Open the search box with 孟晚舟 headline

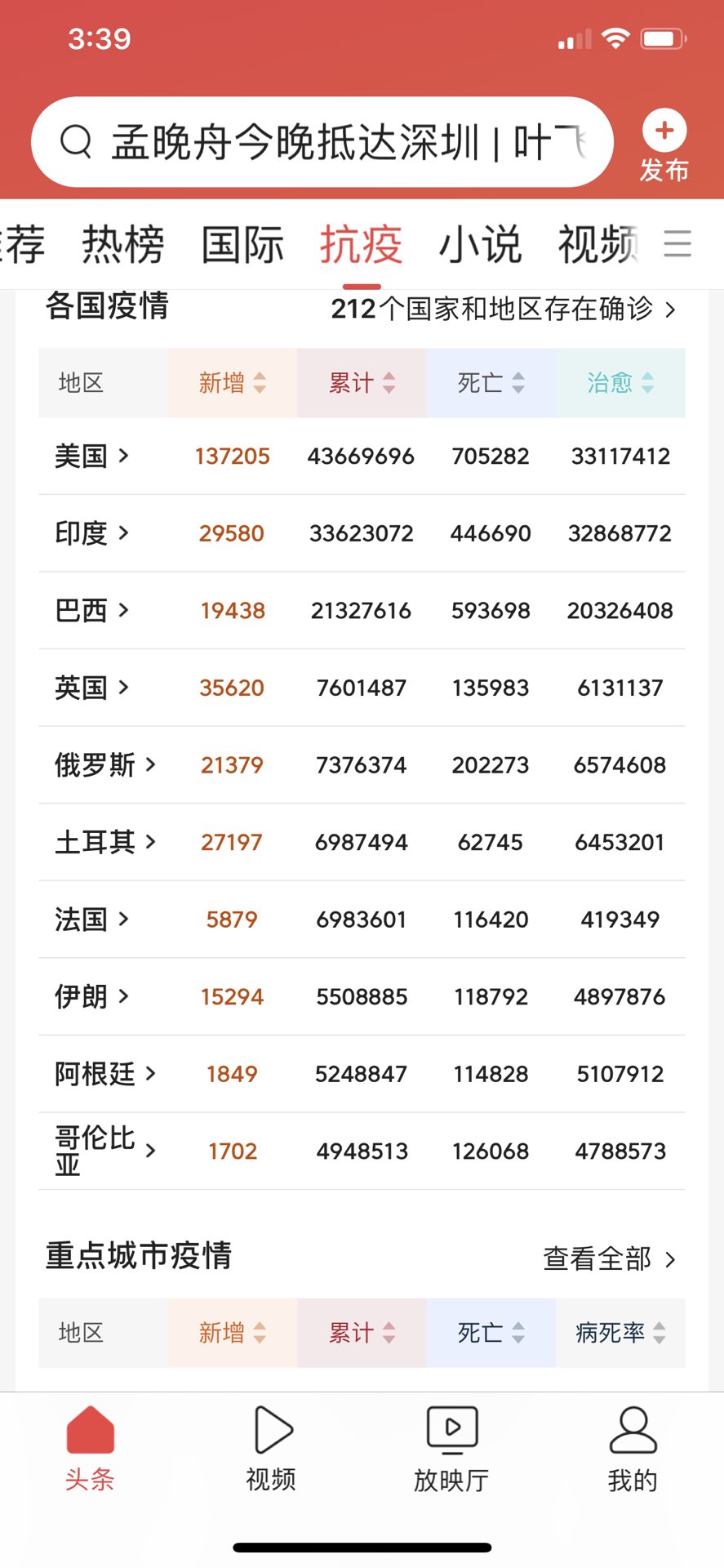click(322, 142)
